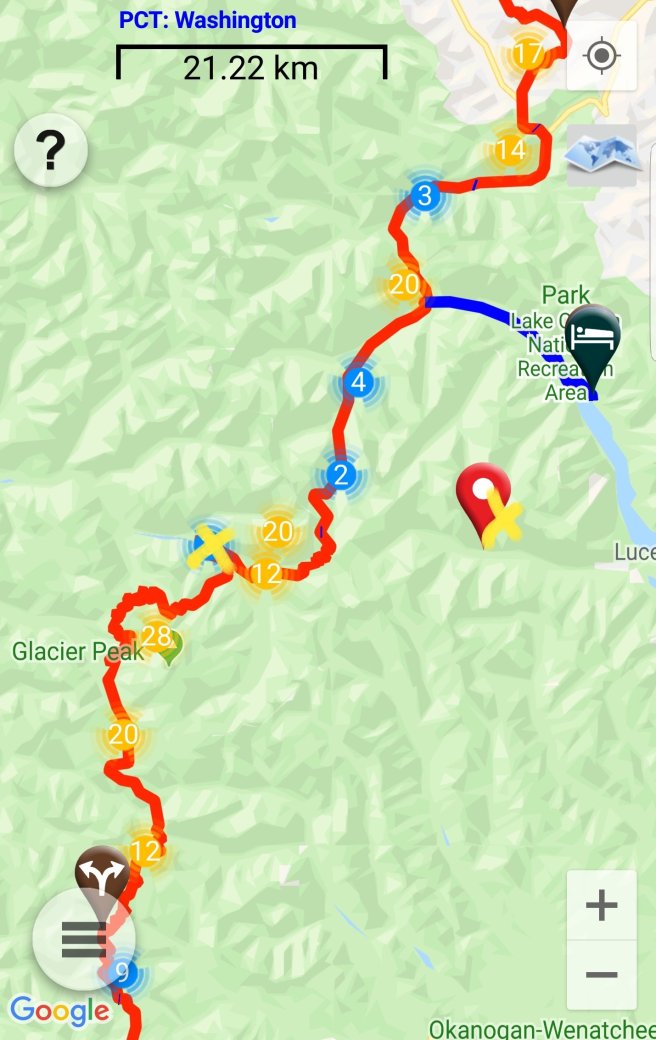656x1040 pixels.
Task: Center map on my location
Action: (x=601, y=56)
